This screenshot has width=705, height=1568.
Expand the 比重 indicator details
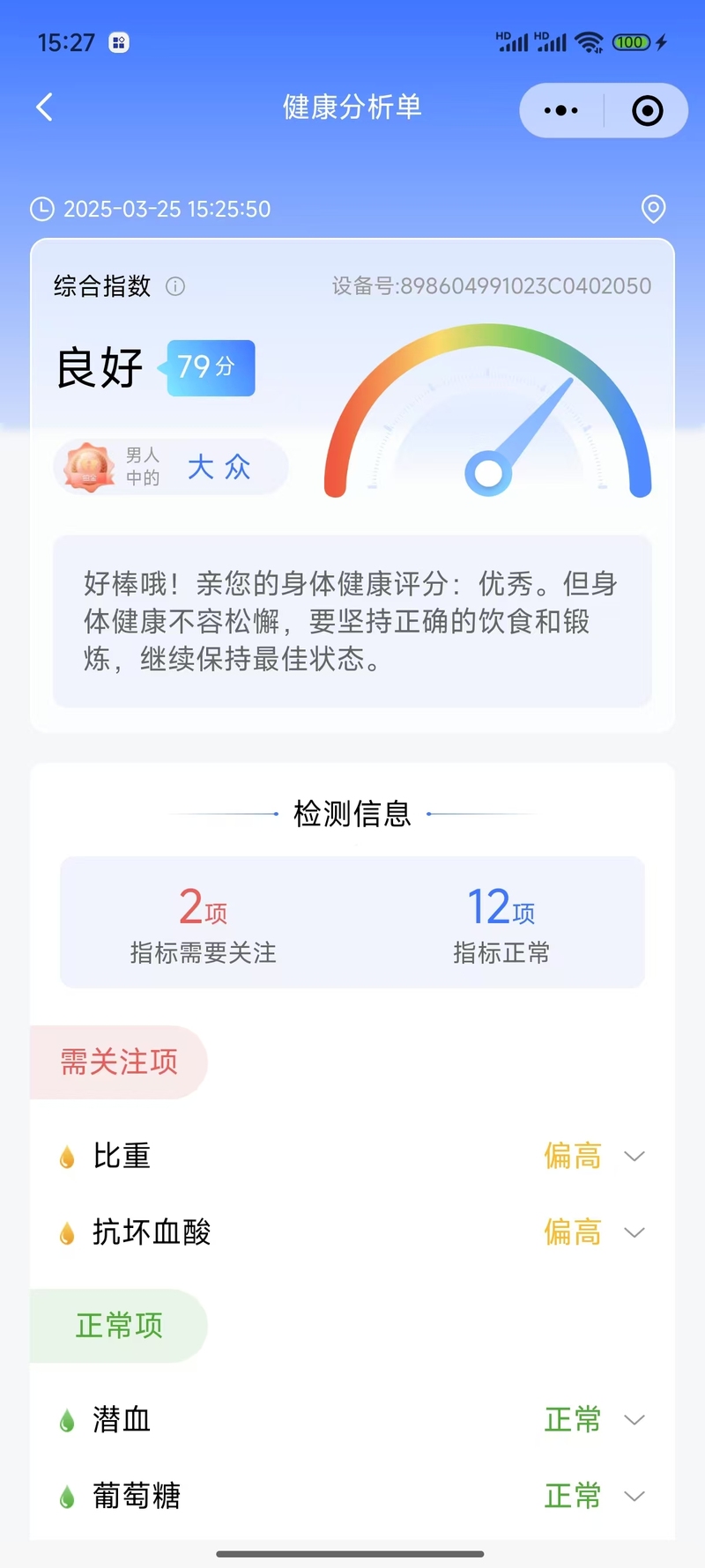pos(634,1156)
